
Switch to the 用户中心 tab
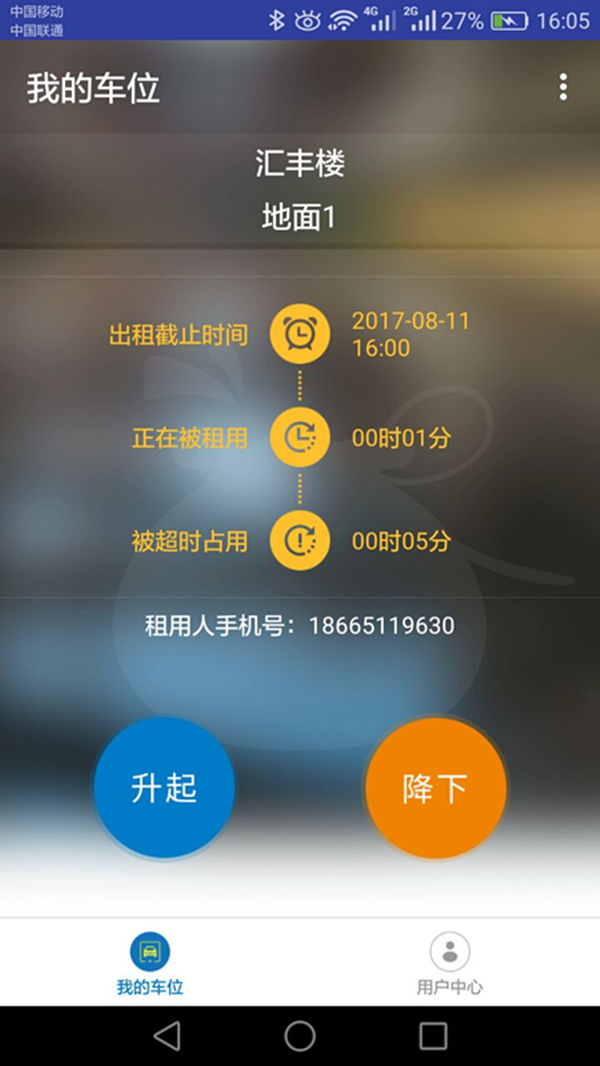coord(449,963)
